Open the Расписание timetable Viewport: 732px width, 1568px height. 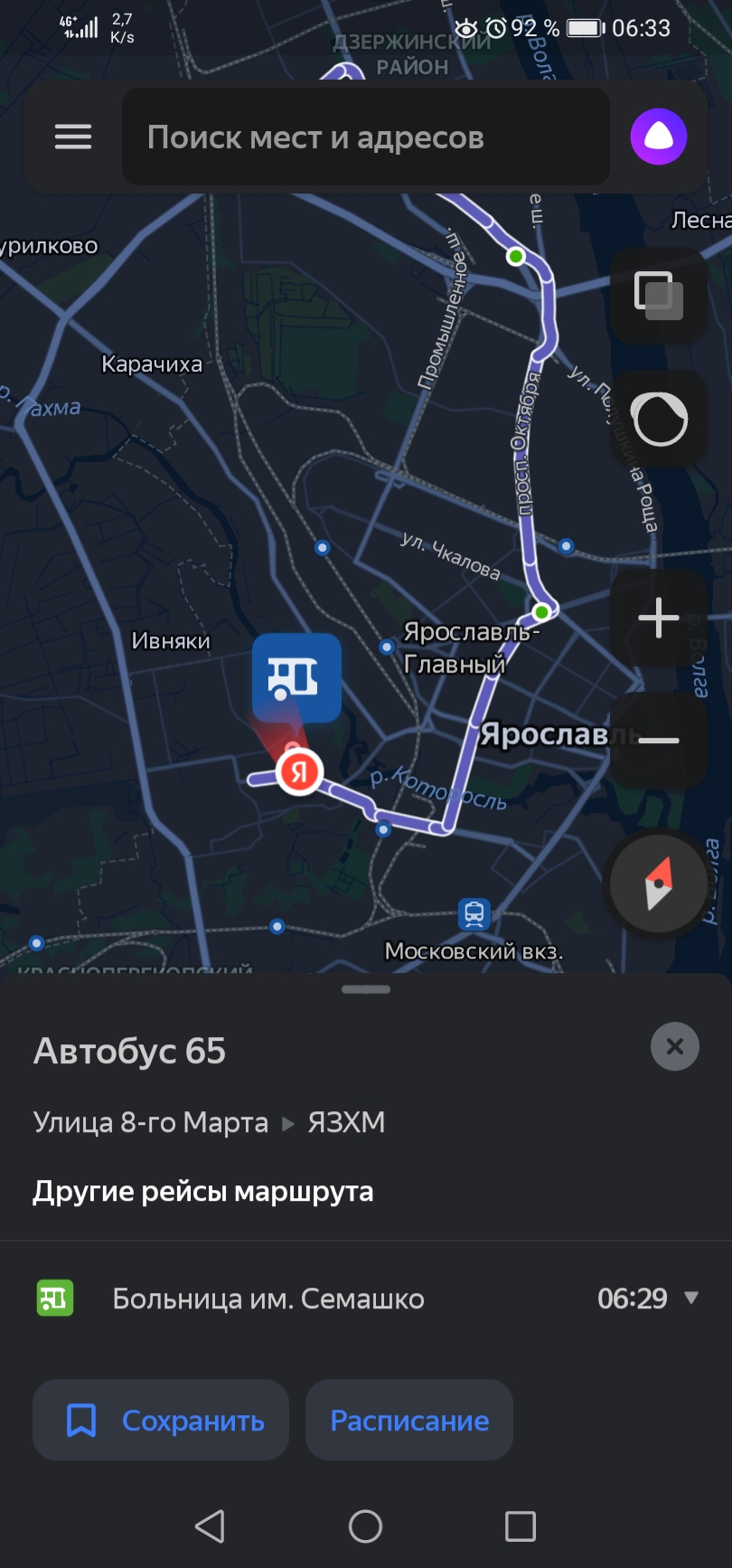pyautogui.click(x=409, y=1420)
